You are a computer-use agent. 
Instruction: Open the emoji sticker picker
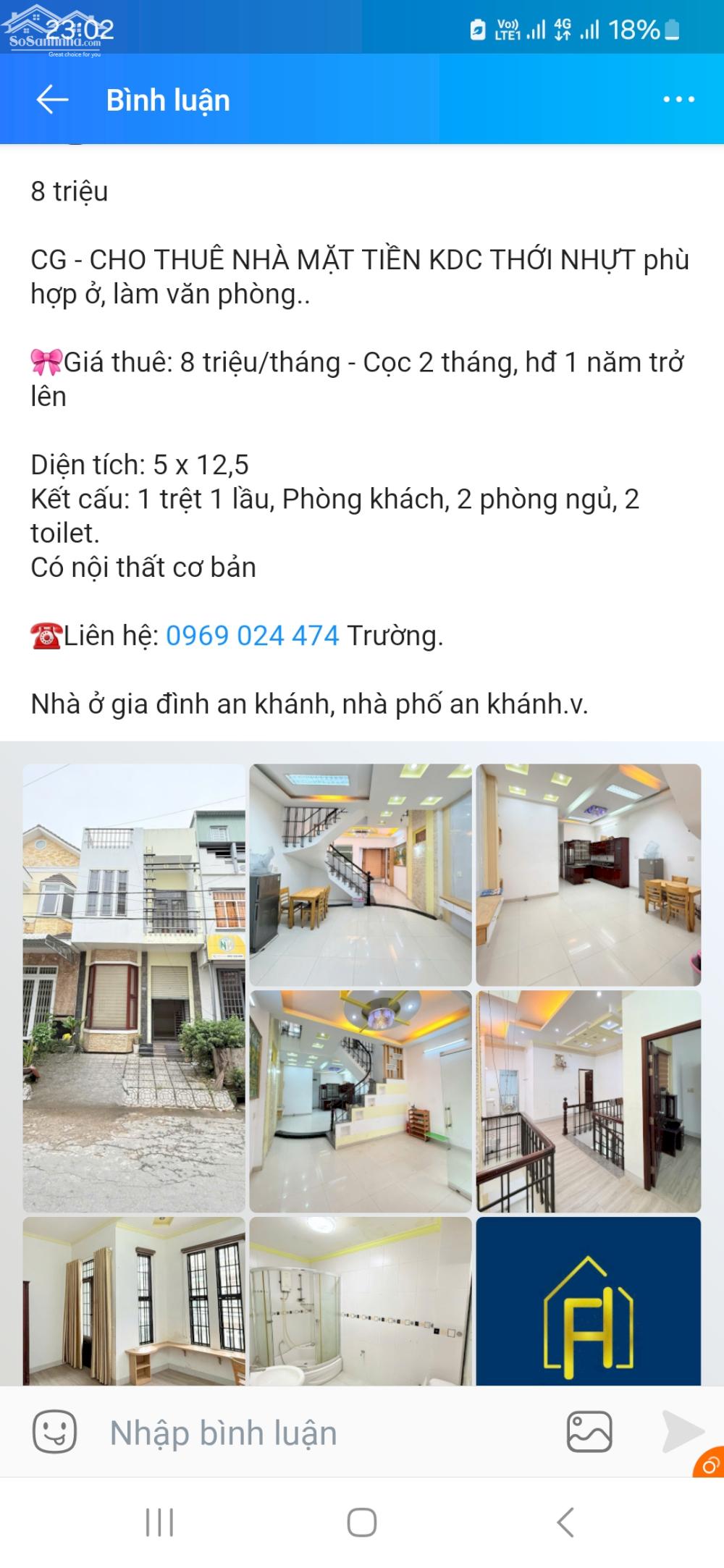[54, 1432]
